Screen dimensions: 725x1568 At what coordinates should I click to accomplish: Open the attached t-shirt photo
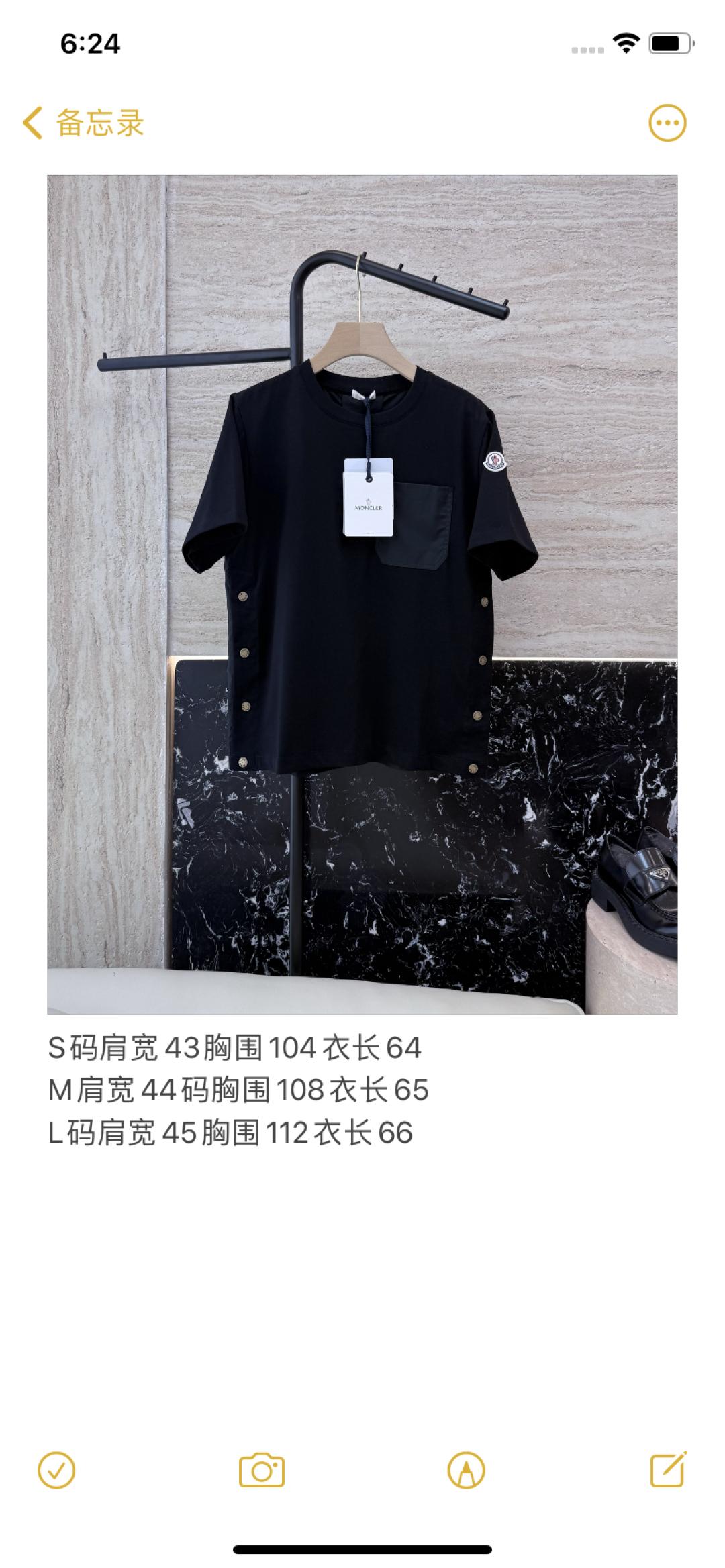(x=362, y=594)
